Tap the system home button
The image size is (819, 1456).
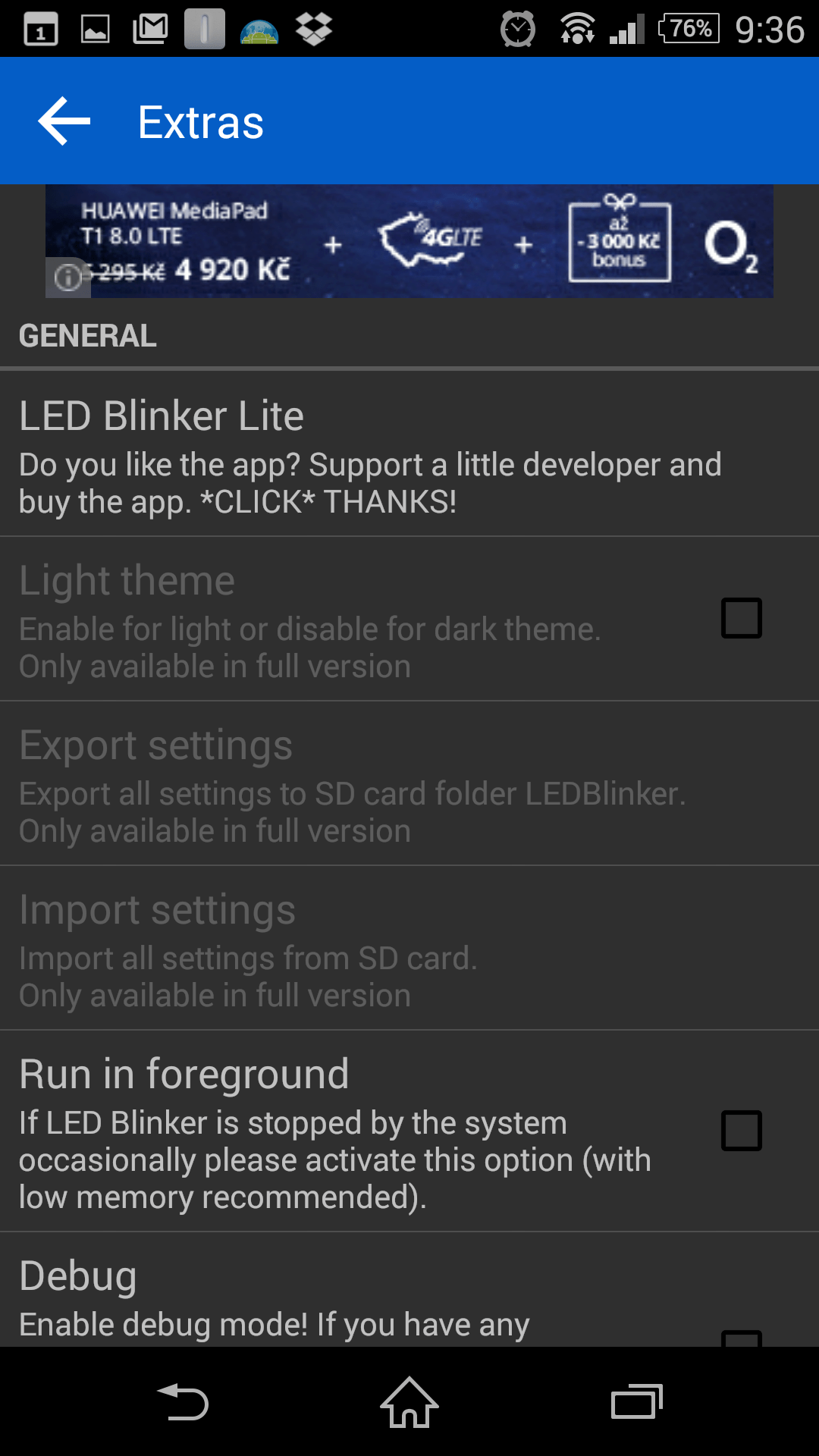click(409, 1402)
